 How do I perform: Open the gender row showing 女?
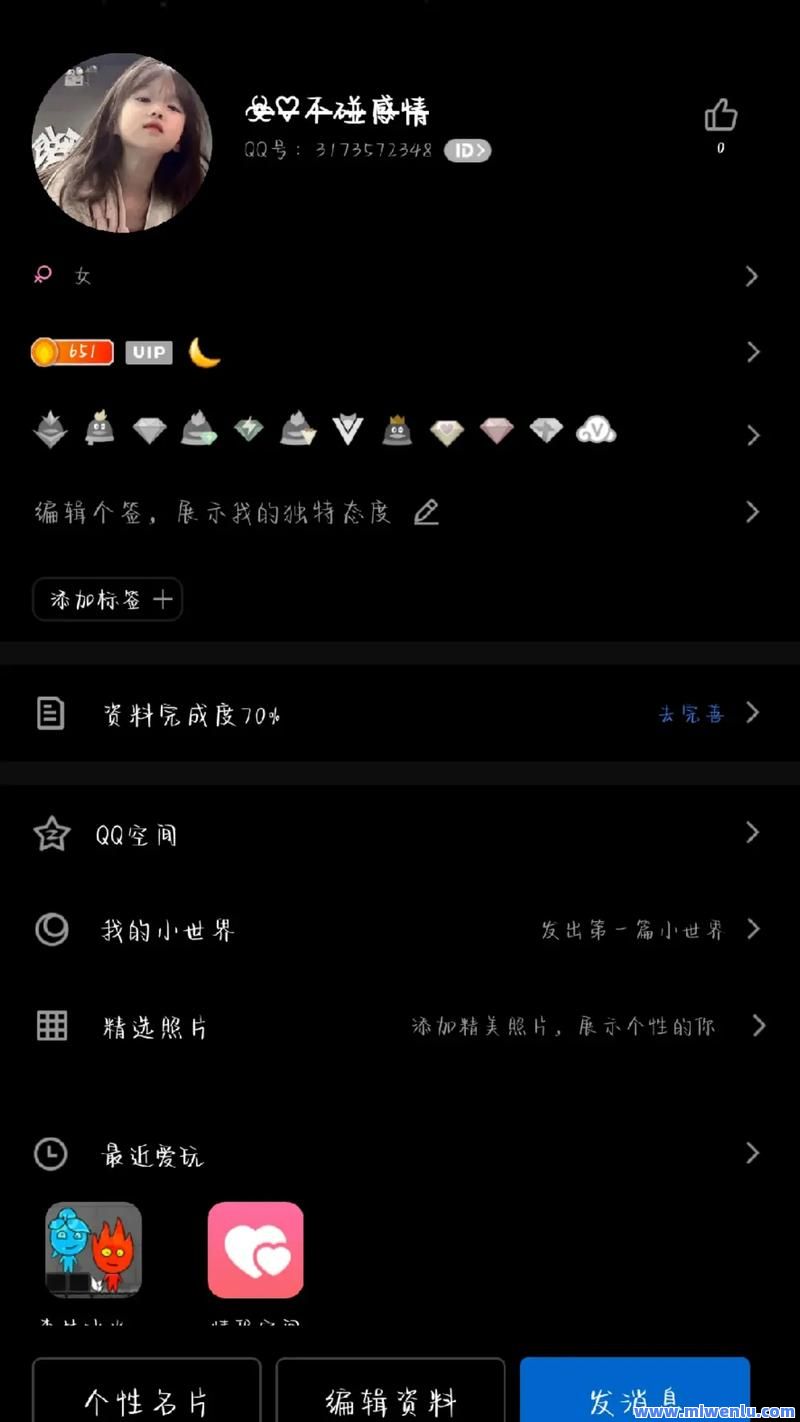tap(400, 276)
